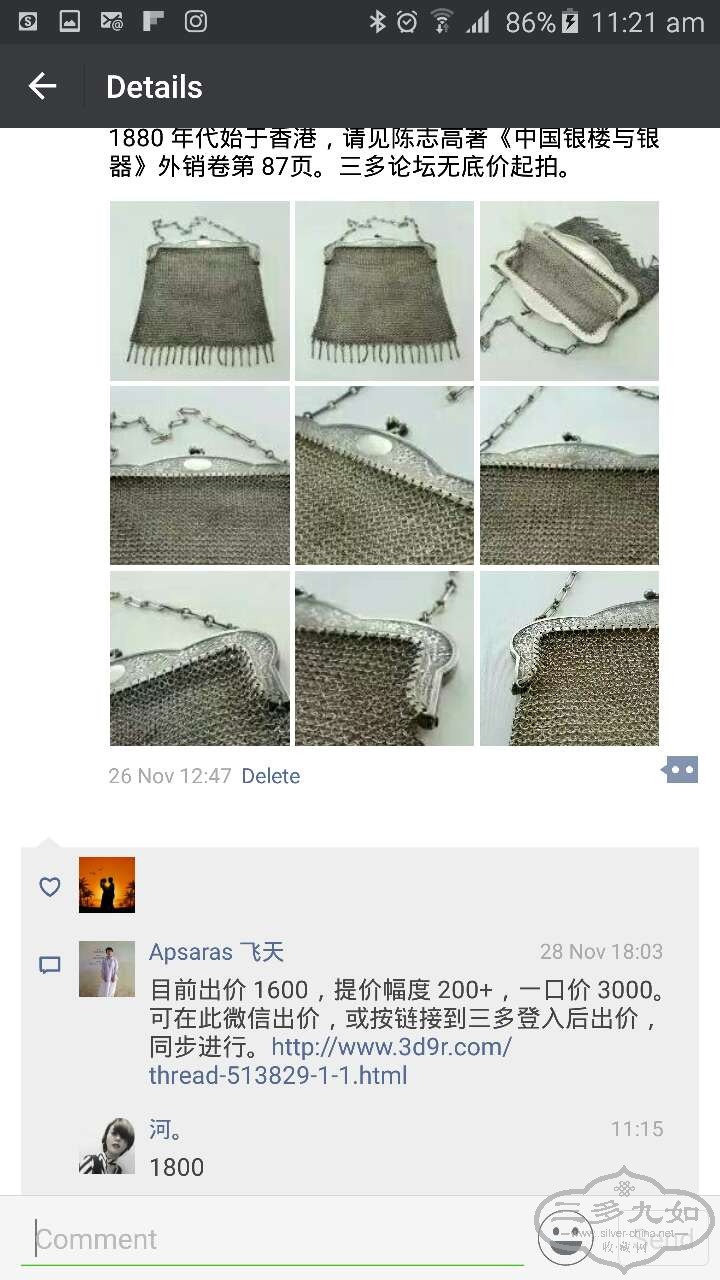View Apsaras 飞天 profile from name
The width and height of the screenshot is (720, 1280).
point(216,952)
